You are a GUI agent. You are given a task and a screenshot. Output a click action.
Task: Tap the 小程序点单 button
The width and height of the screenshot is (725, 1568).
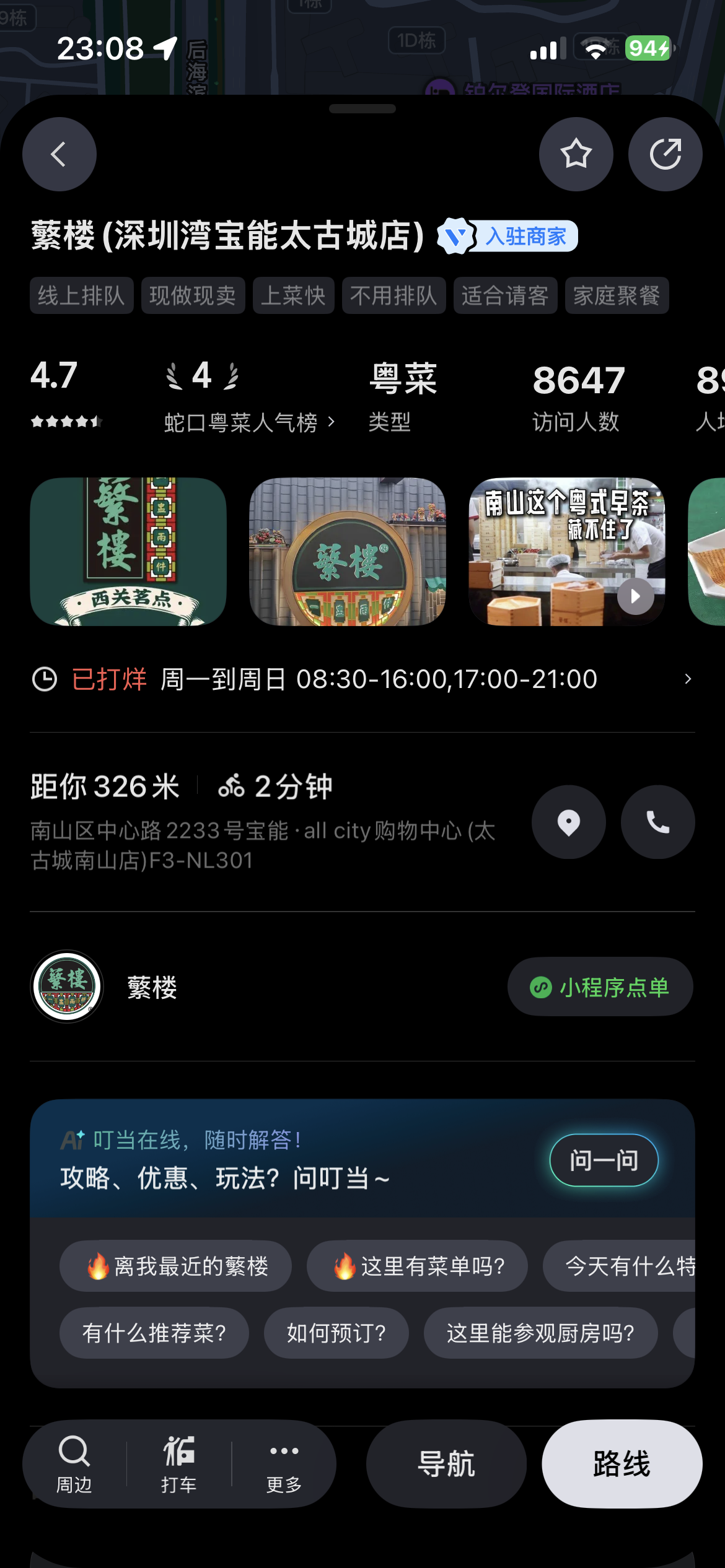coord(600,987)
